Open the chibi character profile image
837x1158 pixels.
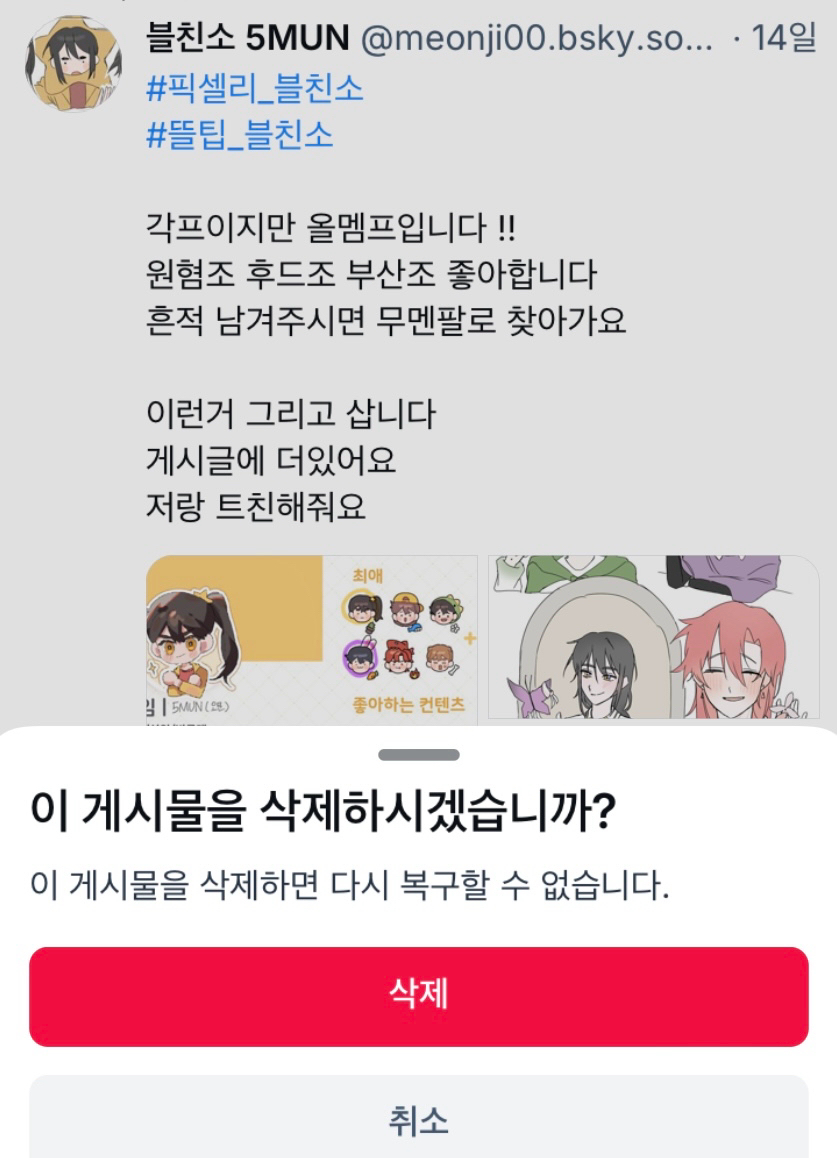pos(312,637)
